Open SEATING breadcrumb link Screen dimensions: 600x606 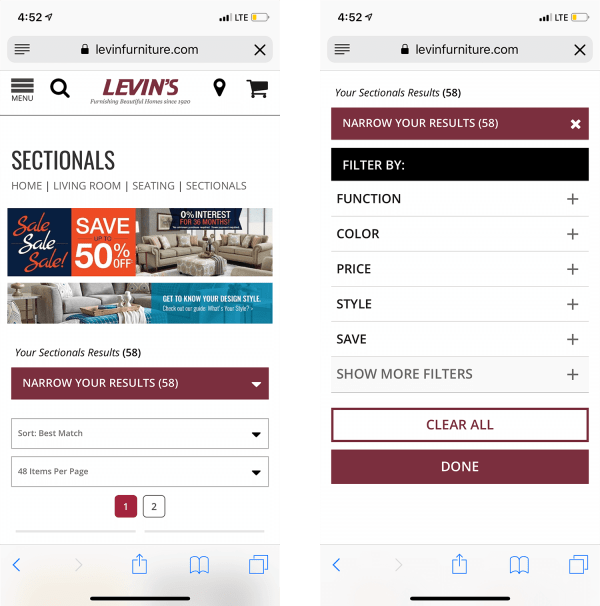(x=153, y=186)
